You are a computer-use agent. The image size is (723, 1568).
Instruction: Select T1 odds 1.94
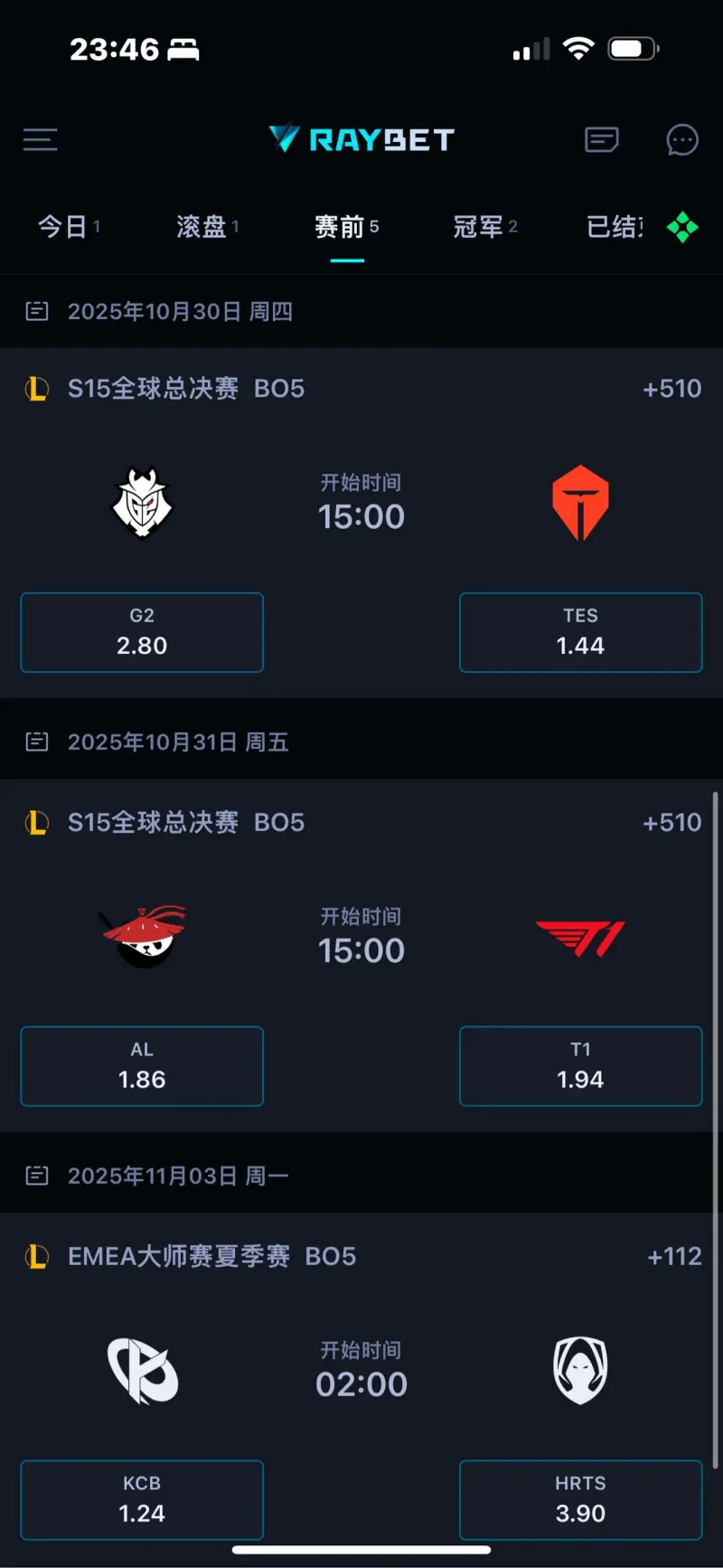[580, 1066]
